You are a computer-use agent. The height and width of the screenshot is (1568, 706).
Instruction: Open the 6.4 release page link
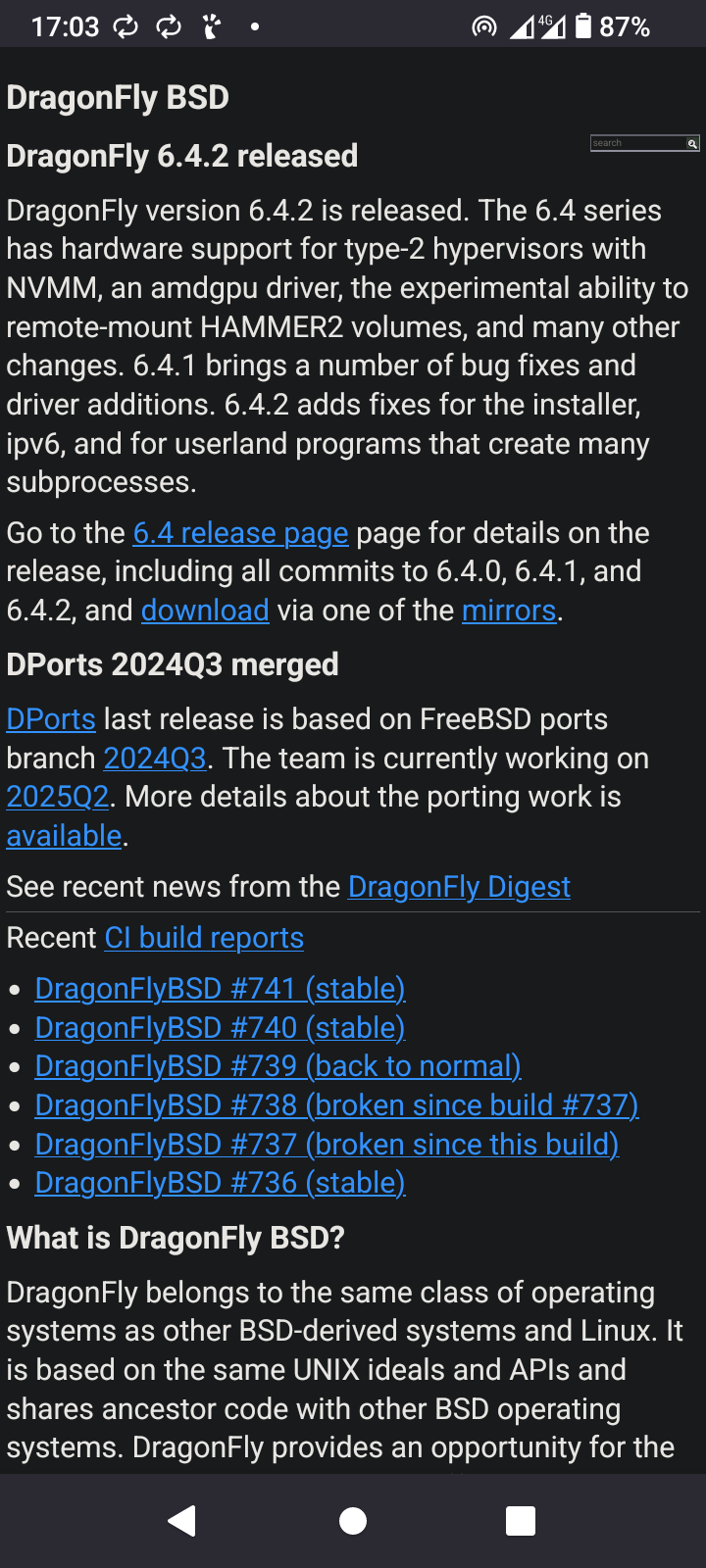point(240,533)
